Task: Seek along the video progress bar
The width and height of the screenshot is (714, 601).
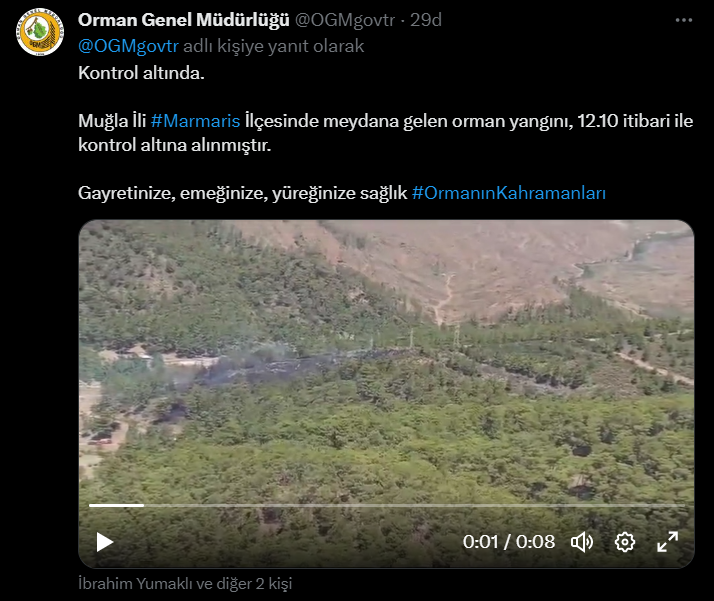Action: [x=385, y=506]
